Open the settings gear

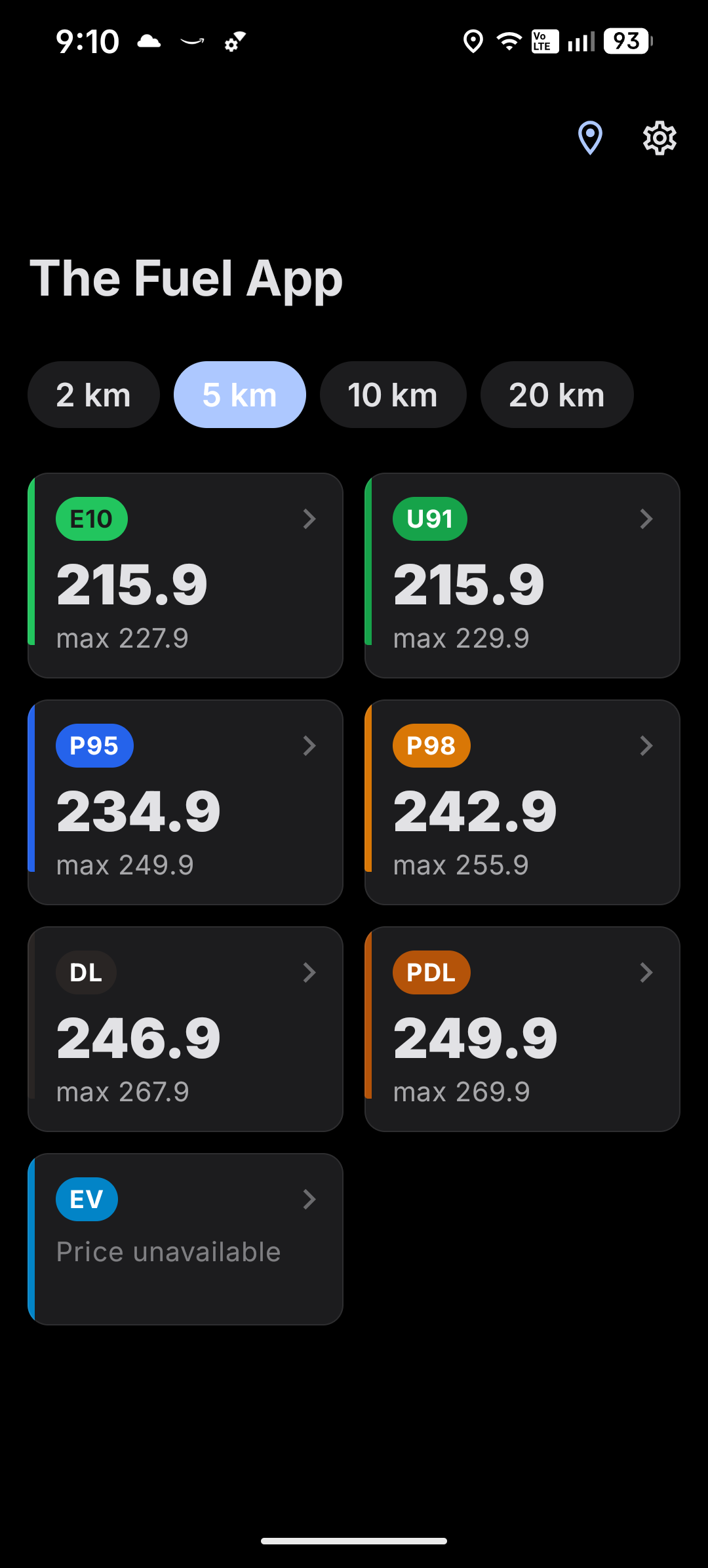[x=659, y=138]
